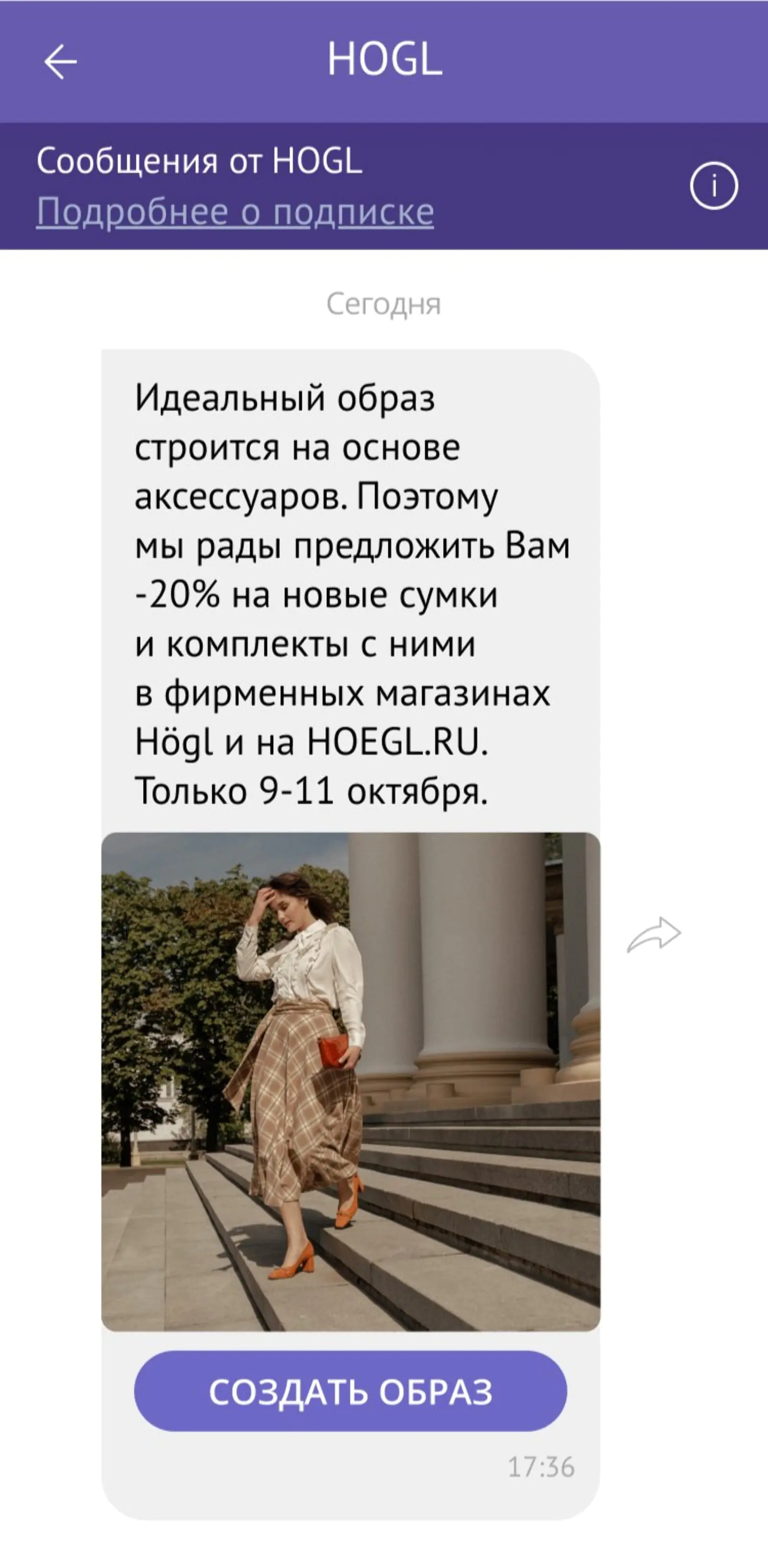768x1568 pixels.
Task: Open the promo photo in the message
Action: point(350,1081)
